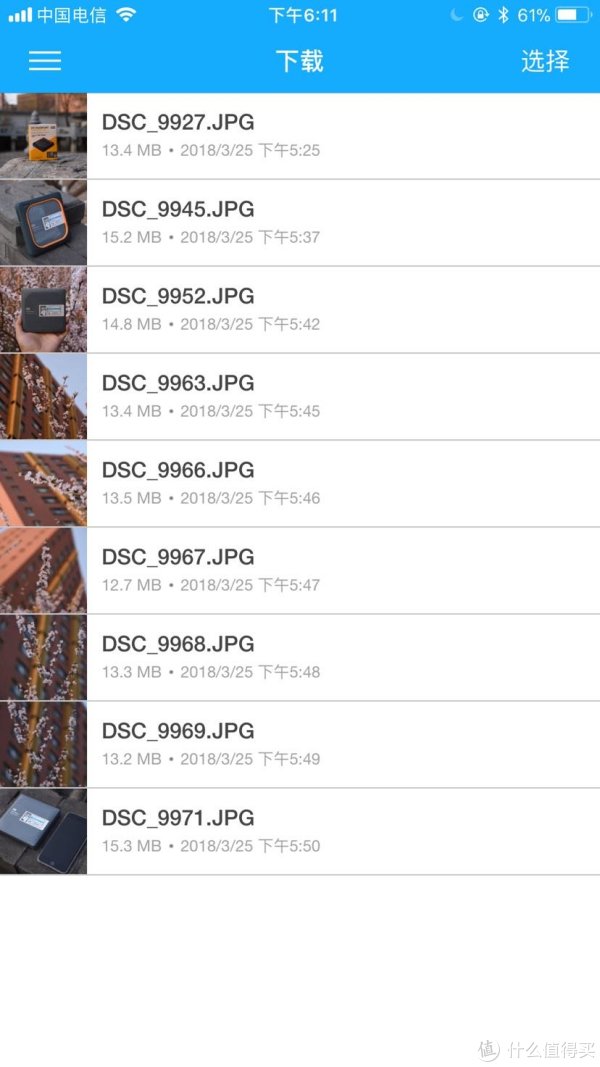This screenshot has height=1067, width=600.
Task: Open file DSC_9945.JPG
Action: (x=300, y=223)
